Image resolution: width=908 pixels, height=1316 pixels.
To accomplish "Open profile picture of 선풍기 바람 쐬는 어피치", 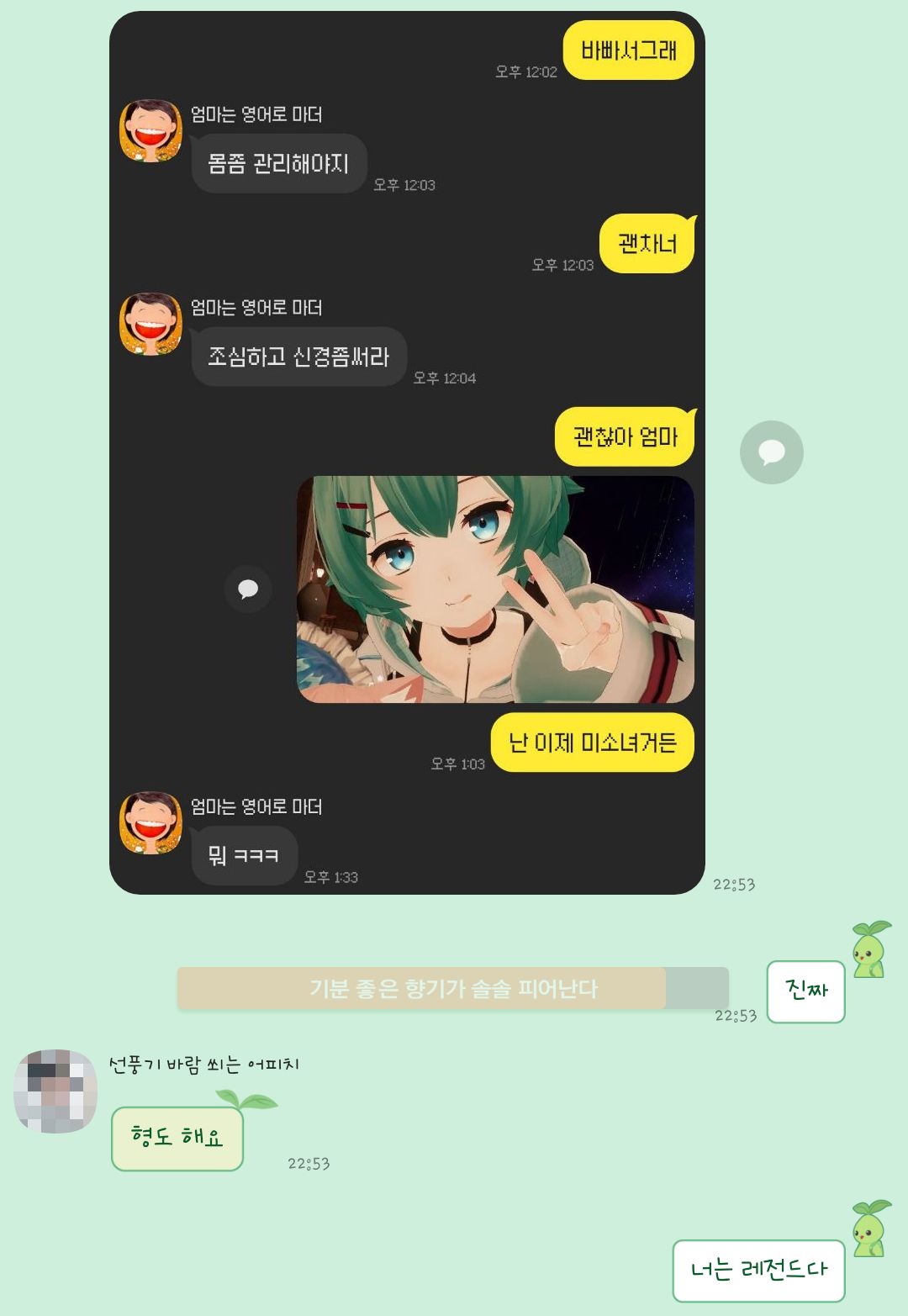I will [x=55, y=1091].
